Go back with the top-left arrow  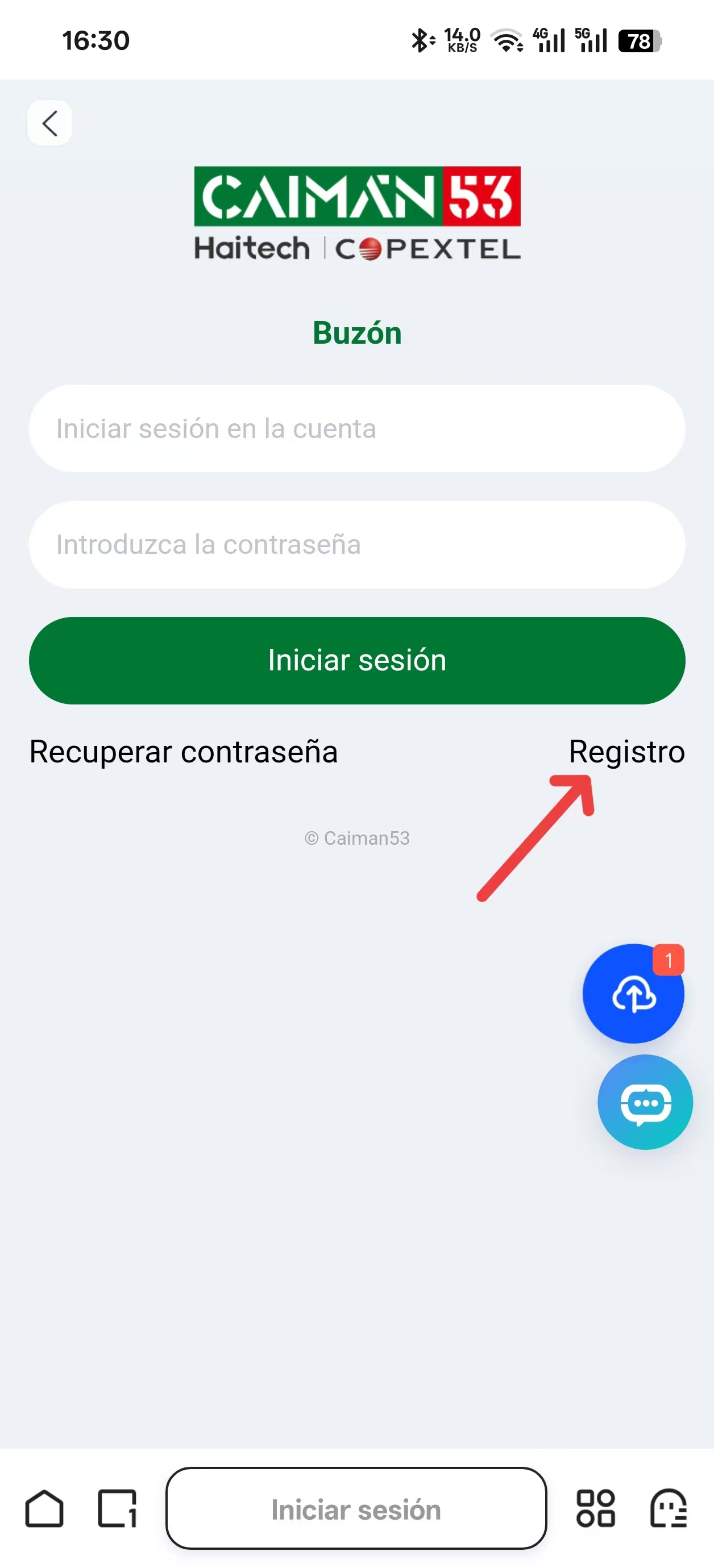[x=49, y=123]
